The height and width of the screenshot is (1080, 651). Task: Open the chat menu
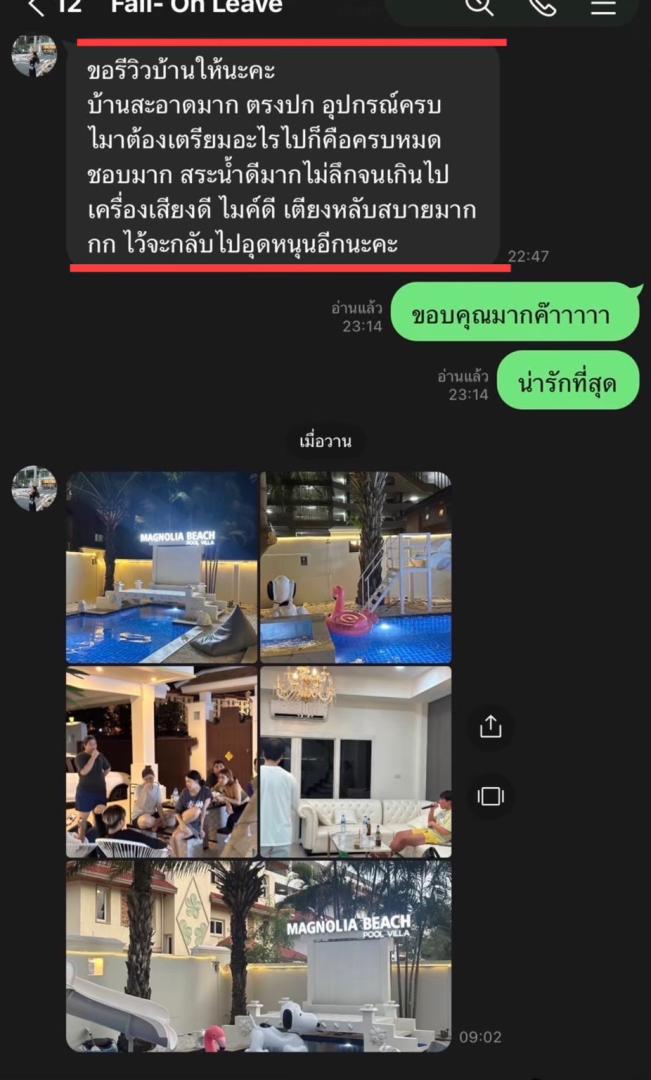click(603, 7)
